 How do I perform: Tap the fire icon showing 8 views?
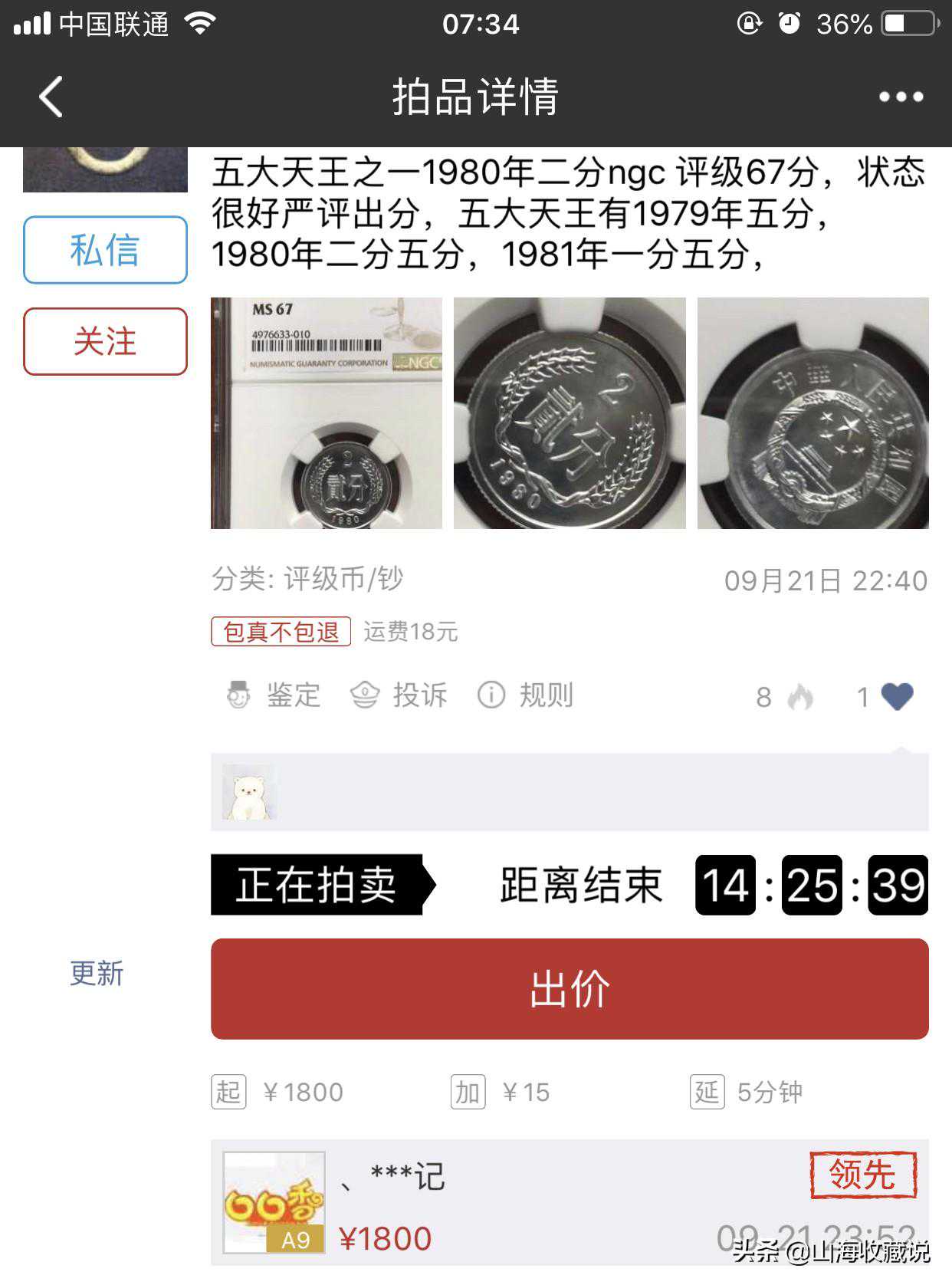[799, 697]
